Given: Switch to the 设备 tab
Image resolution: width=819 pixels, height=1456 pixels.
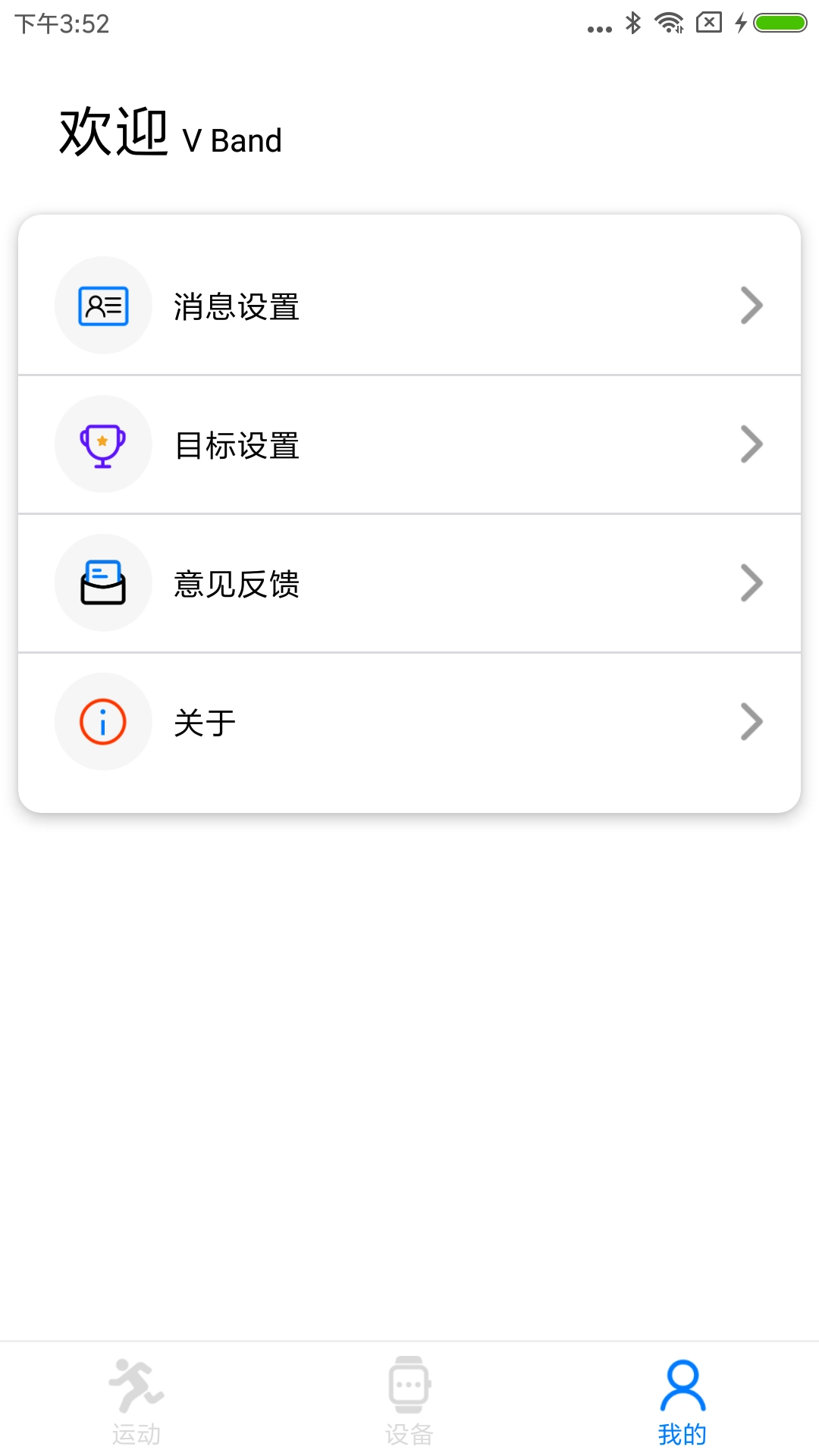Looking at the screenshot, I should point(409,1410).
